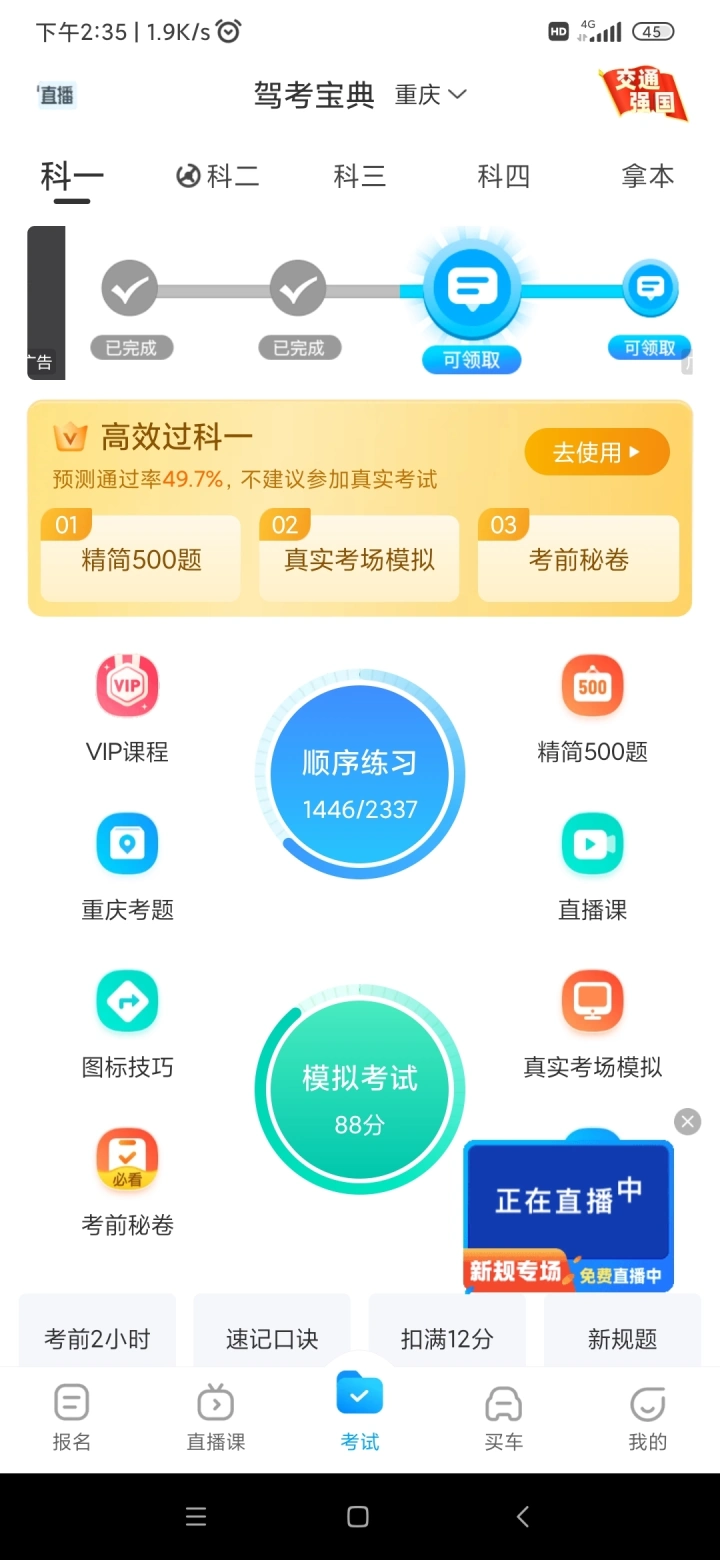Open the 重庆 city dropdown
Viewport: 720px width, 1560px height.
click(431, 95)
